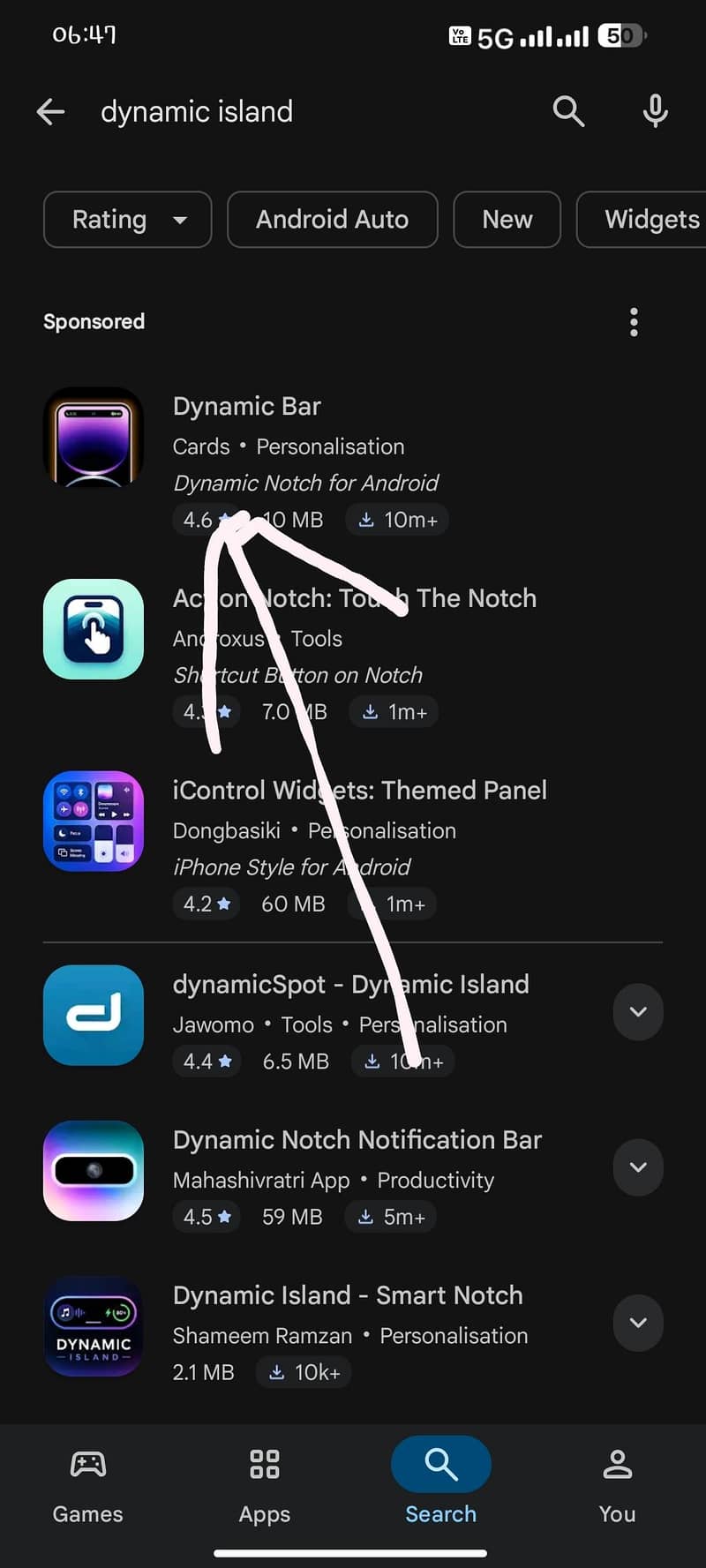
Task: Expand the Dynamic Island - Smart Notch chevron
Action: coord(638,1323)
